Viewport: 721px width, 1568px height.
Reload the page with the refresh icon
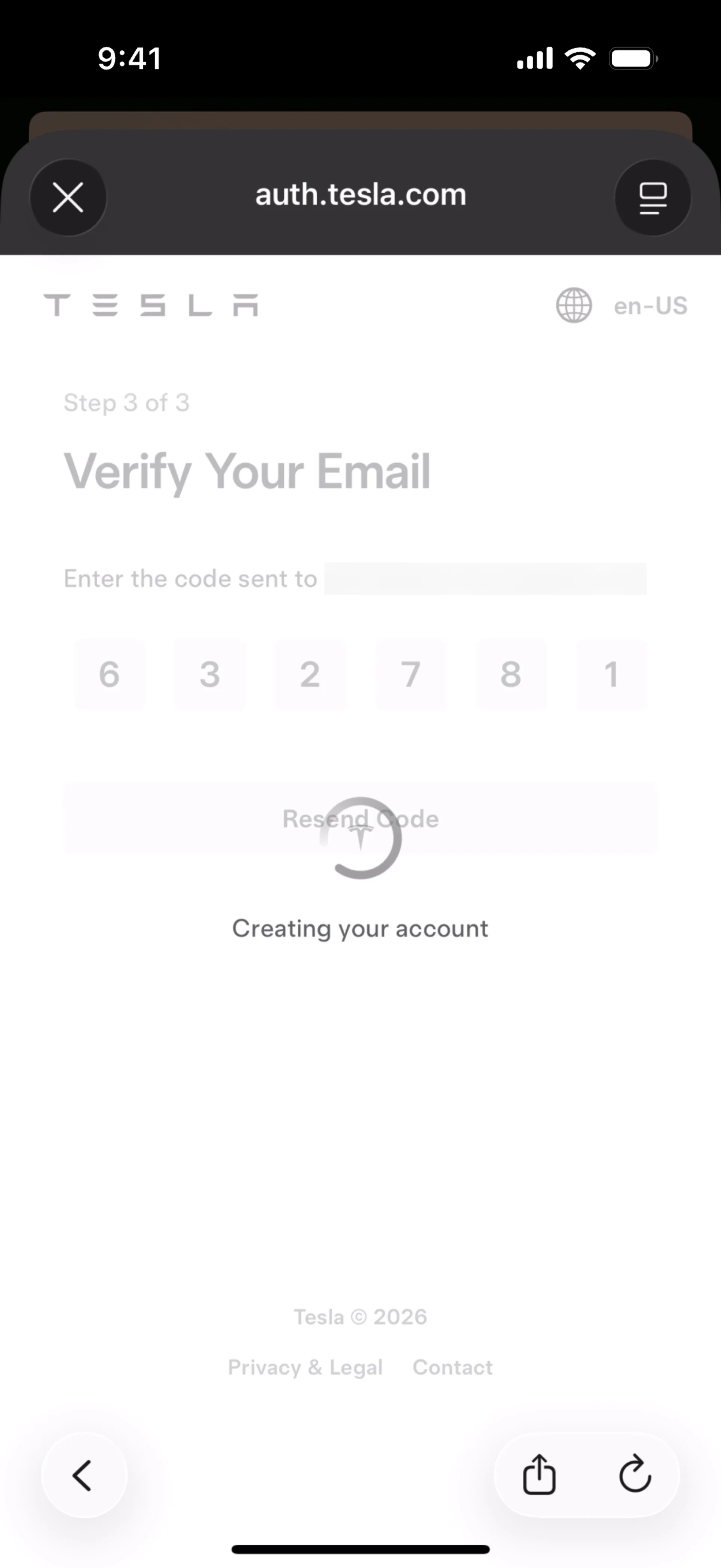pyautogui.click(x=635, y=1475)
